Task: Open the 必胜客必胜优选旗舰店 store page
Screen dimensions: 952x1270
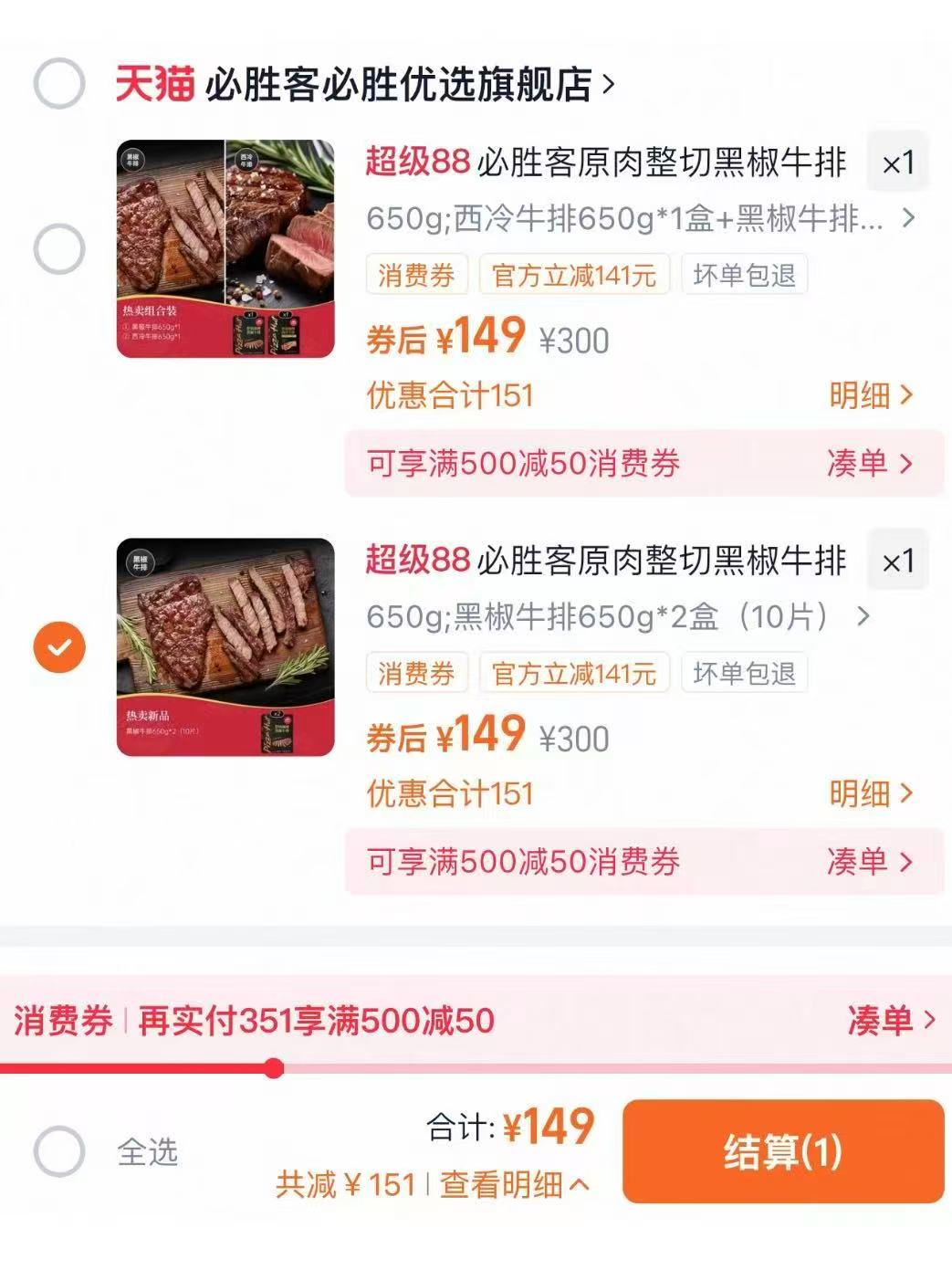Action: pos(402,83)
